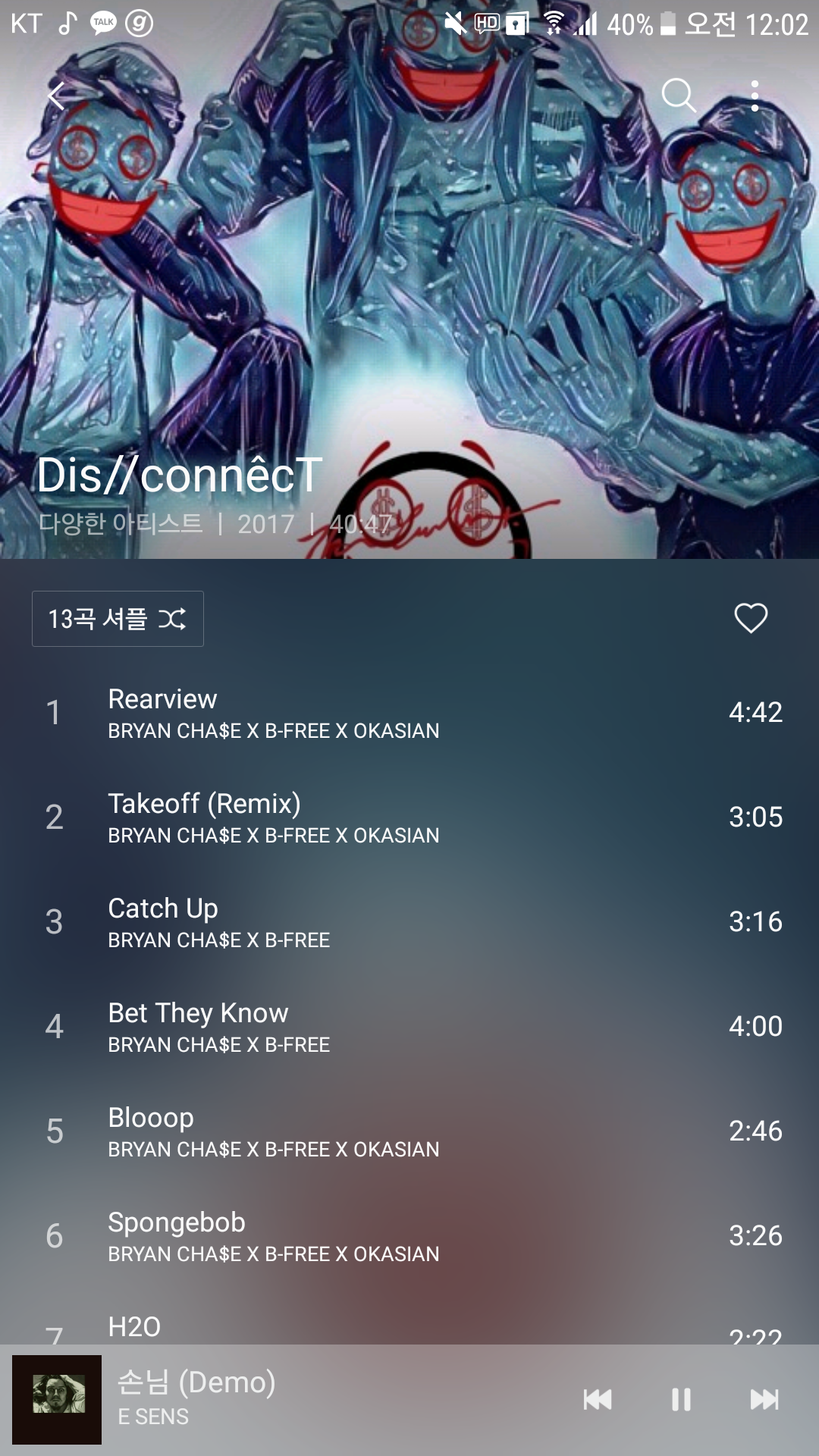This screenshot has width=819, height=1456.
Task: Skip to the next track
Action: (764, 1399)
